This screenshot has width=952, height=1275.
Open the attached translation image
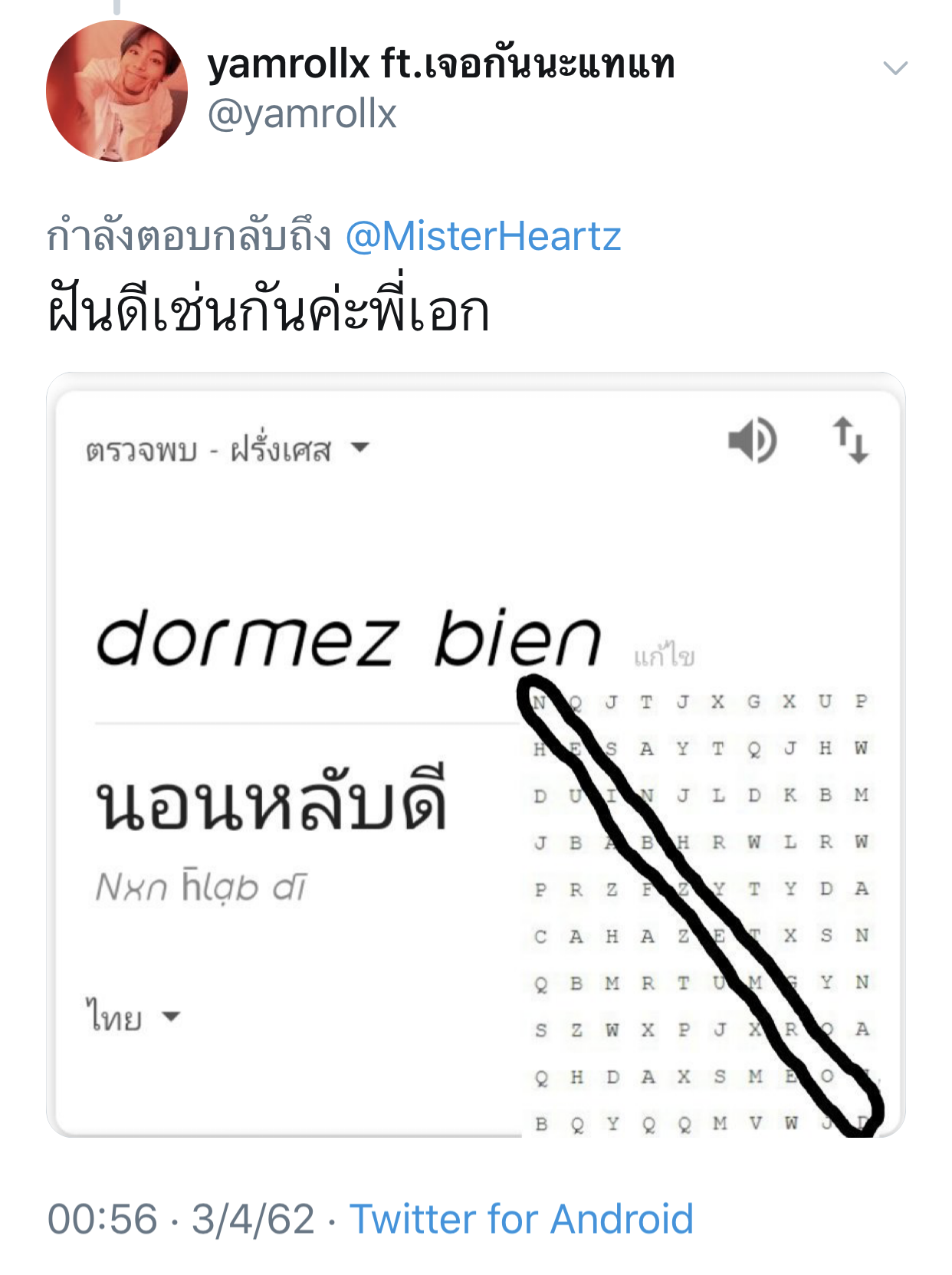point(475,755)
